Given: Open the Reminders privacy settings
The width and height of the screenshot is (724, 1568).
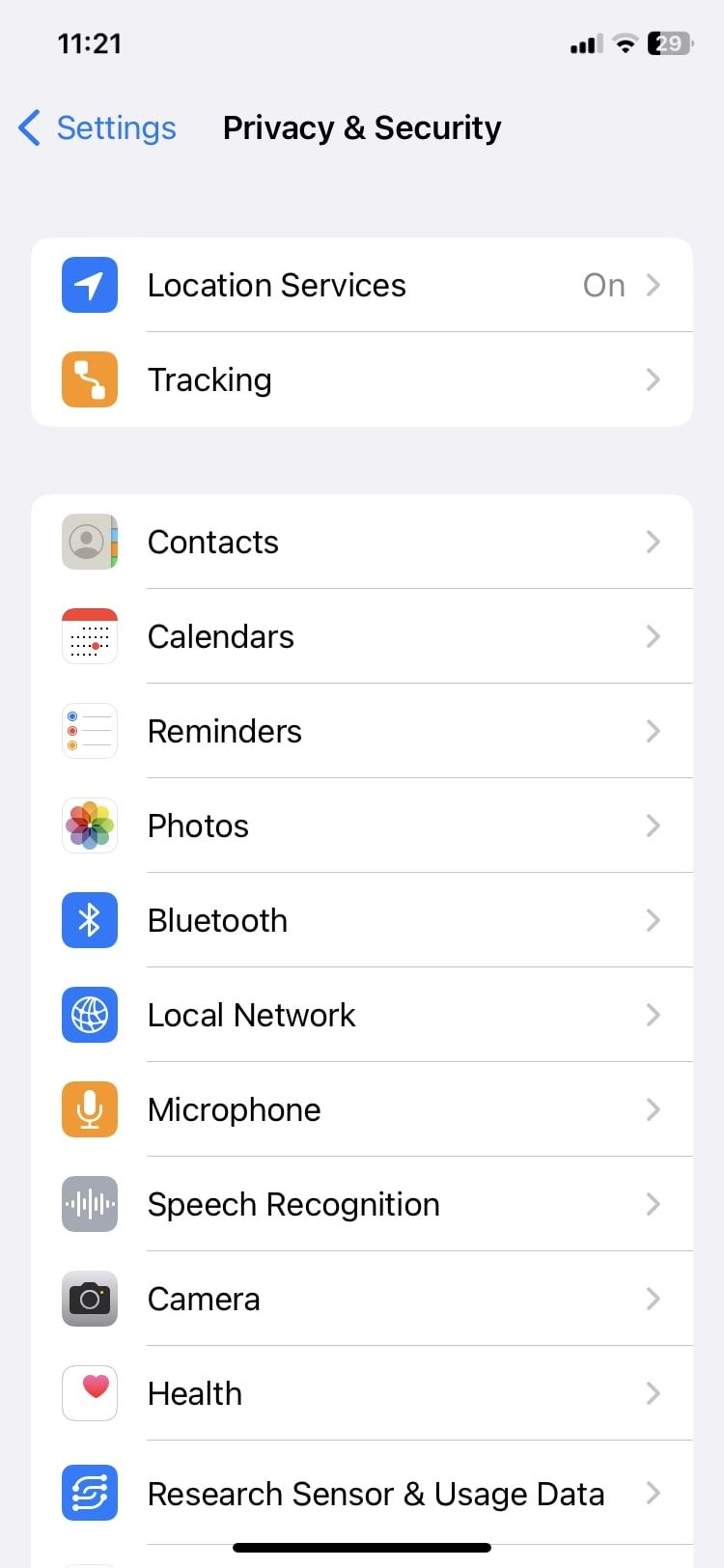Looking at the screenshot, I should point(362,731).
